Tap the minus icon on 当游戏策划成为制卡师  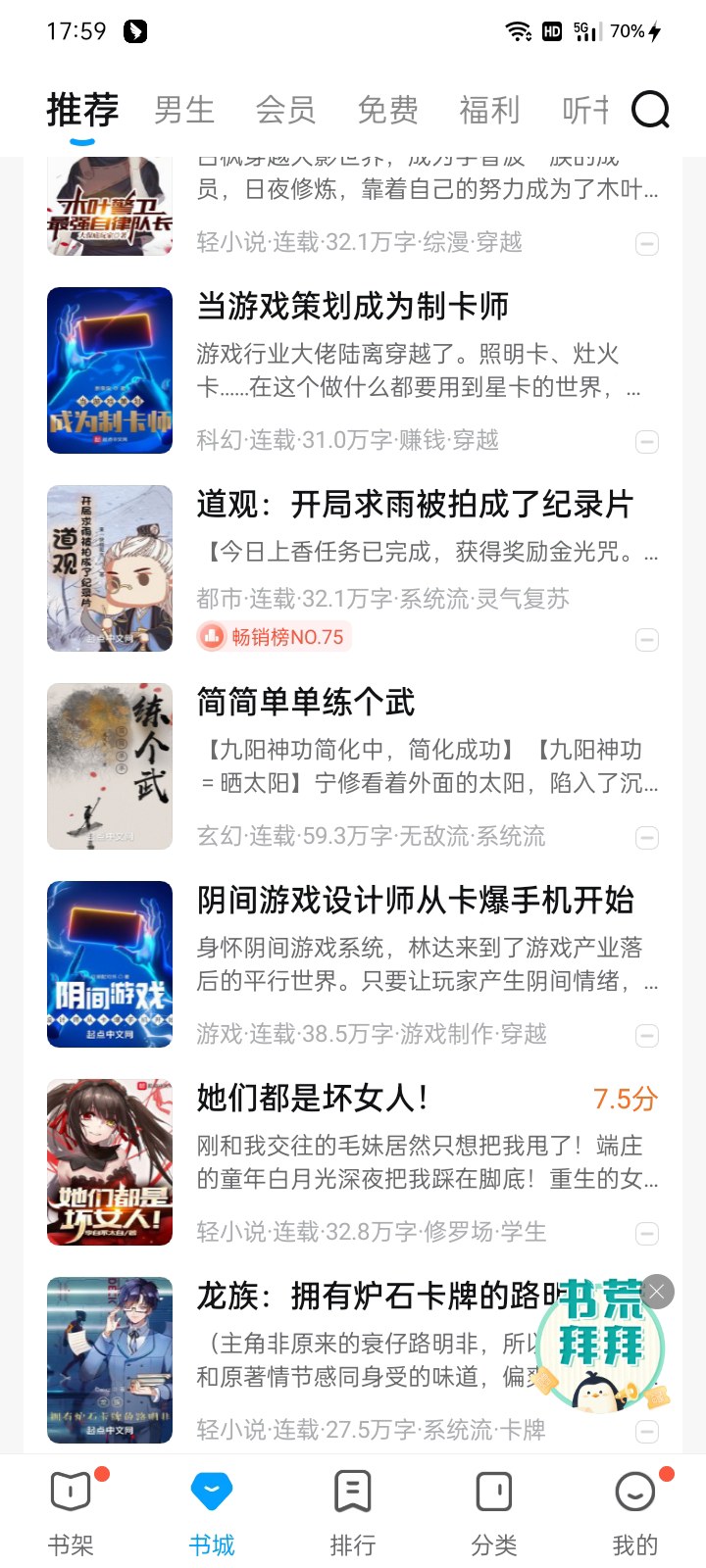[x=647, y=442]
